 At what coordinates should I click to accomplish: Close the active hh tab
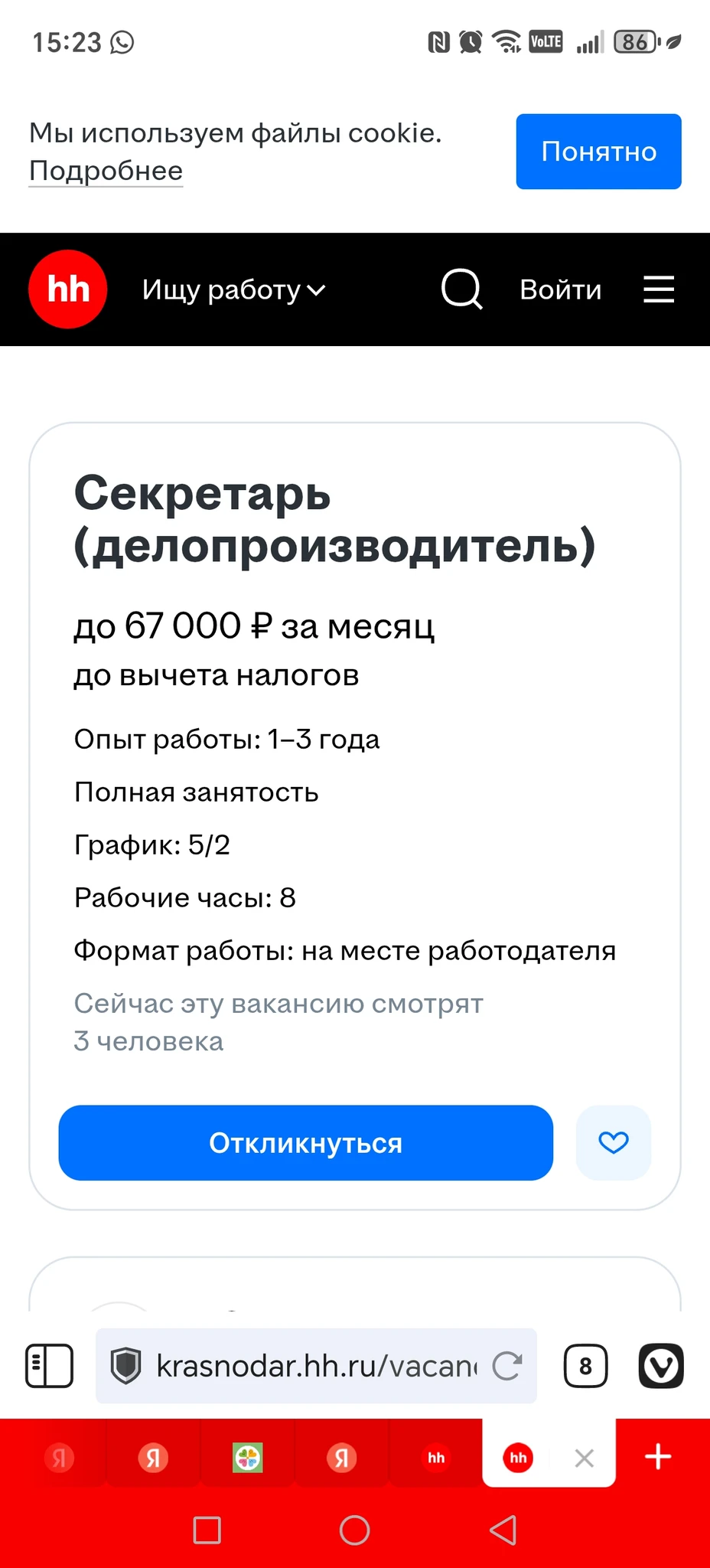tap(584, 1459)
